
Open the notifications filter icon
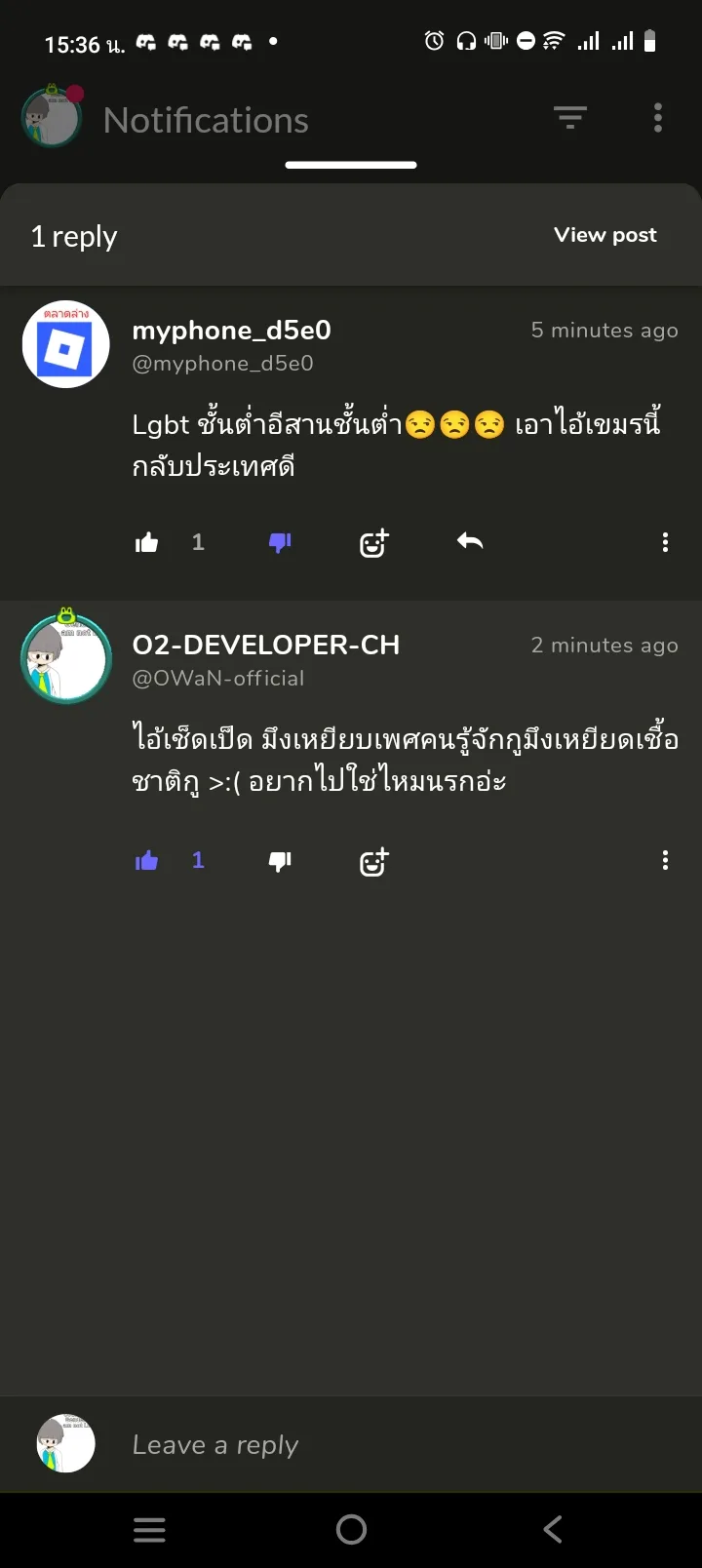570,119
